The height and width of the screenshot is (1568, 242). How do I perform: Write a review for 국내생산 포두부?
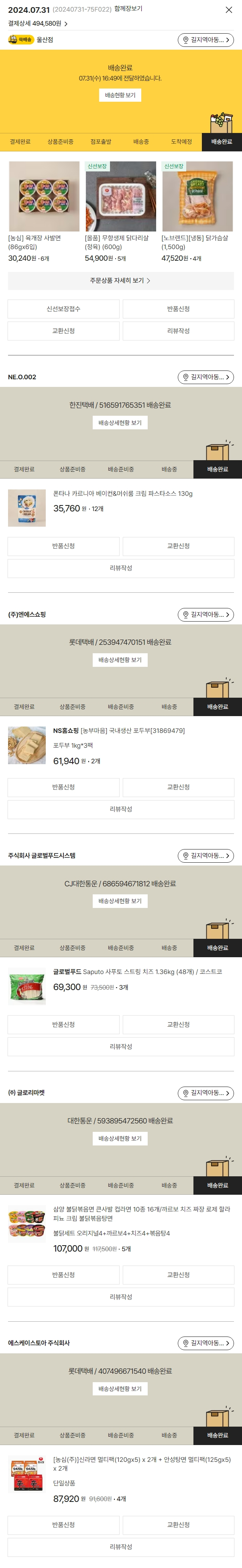tap(121, 809)
